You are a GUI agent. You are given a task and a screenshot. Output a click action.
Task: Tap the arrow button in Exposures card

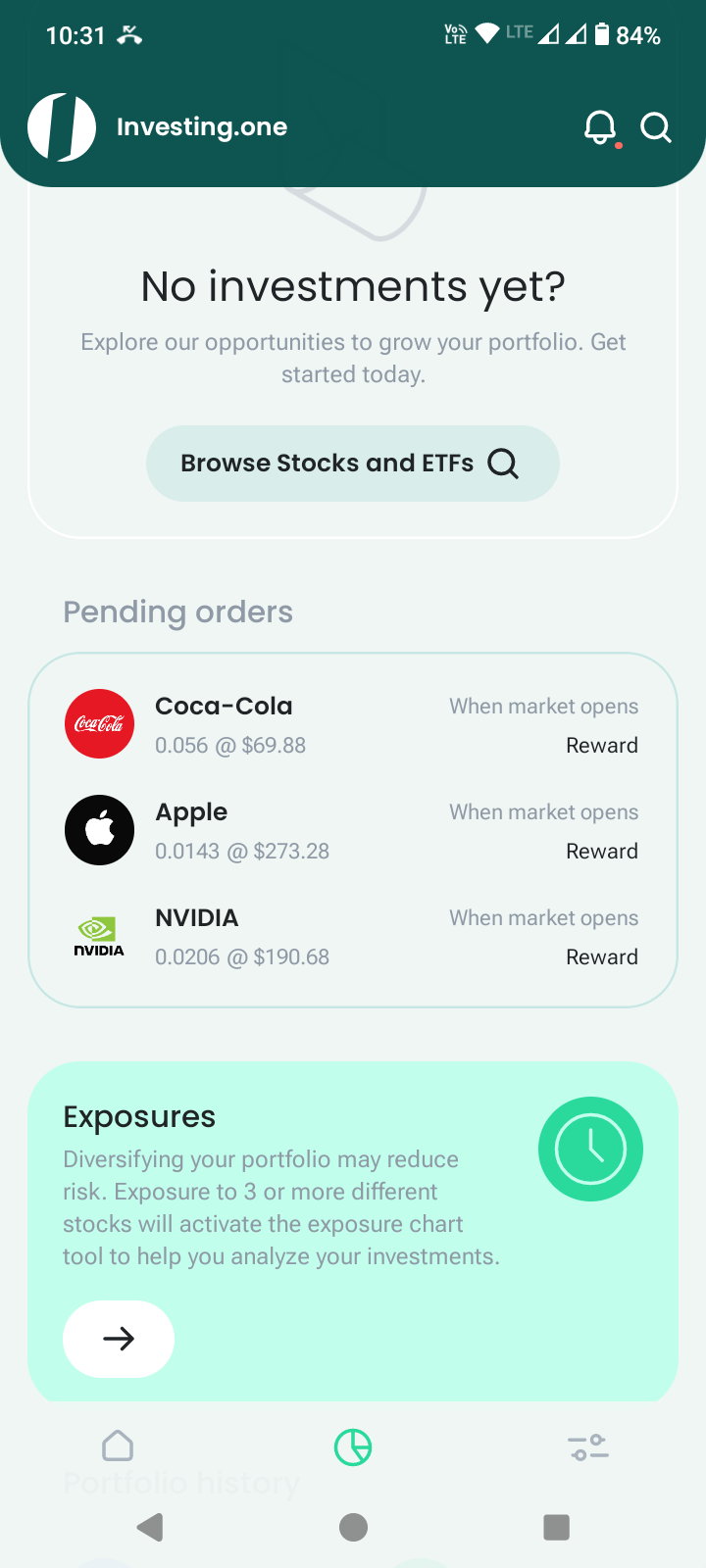coord(119,1339)
